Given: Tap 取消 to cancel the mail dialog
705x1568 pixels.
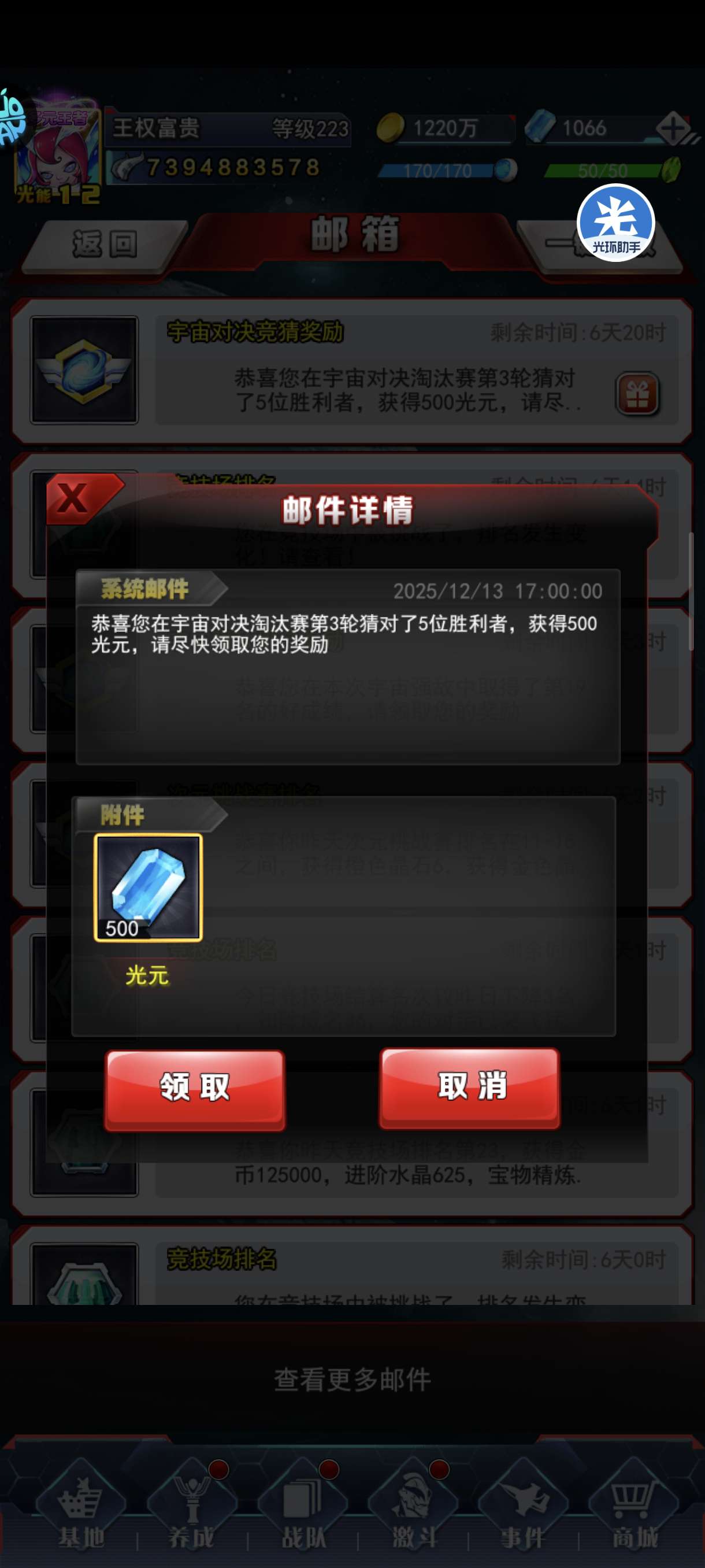Looking at the screenshot, I should point(470,1087).
